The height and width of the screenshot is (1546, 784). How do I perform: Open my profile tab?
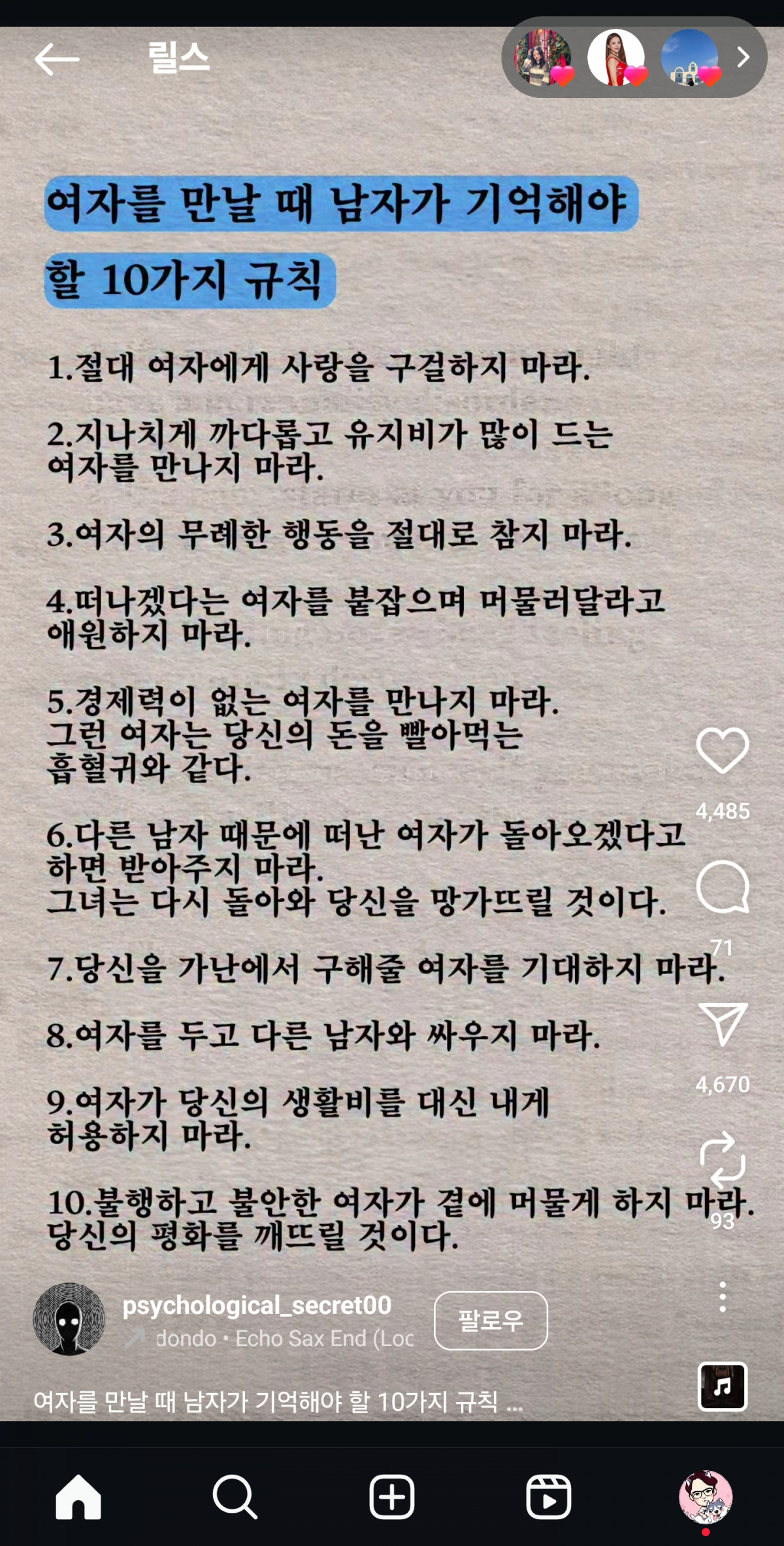tap(705, 1496)
